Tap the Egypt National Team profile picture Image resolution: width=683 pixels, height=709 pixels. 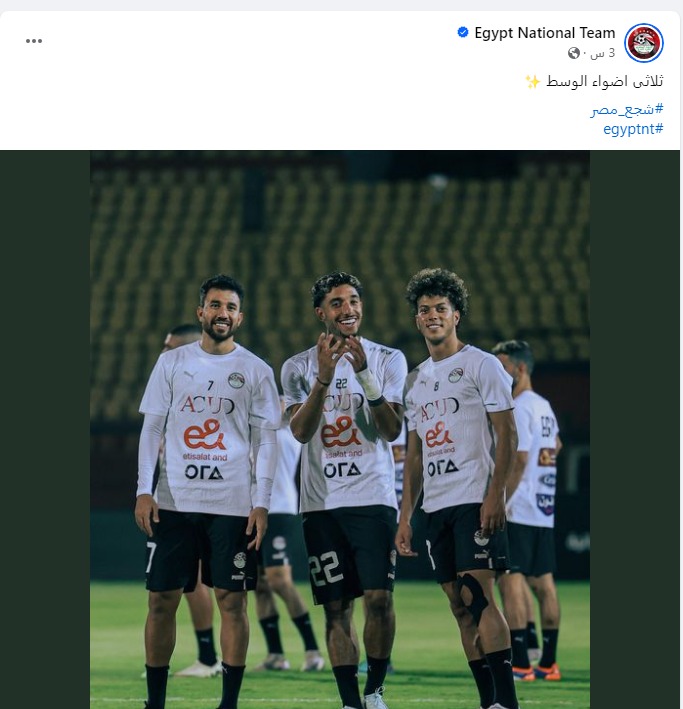[x=644, y=43]
